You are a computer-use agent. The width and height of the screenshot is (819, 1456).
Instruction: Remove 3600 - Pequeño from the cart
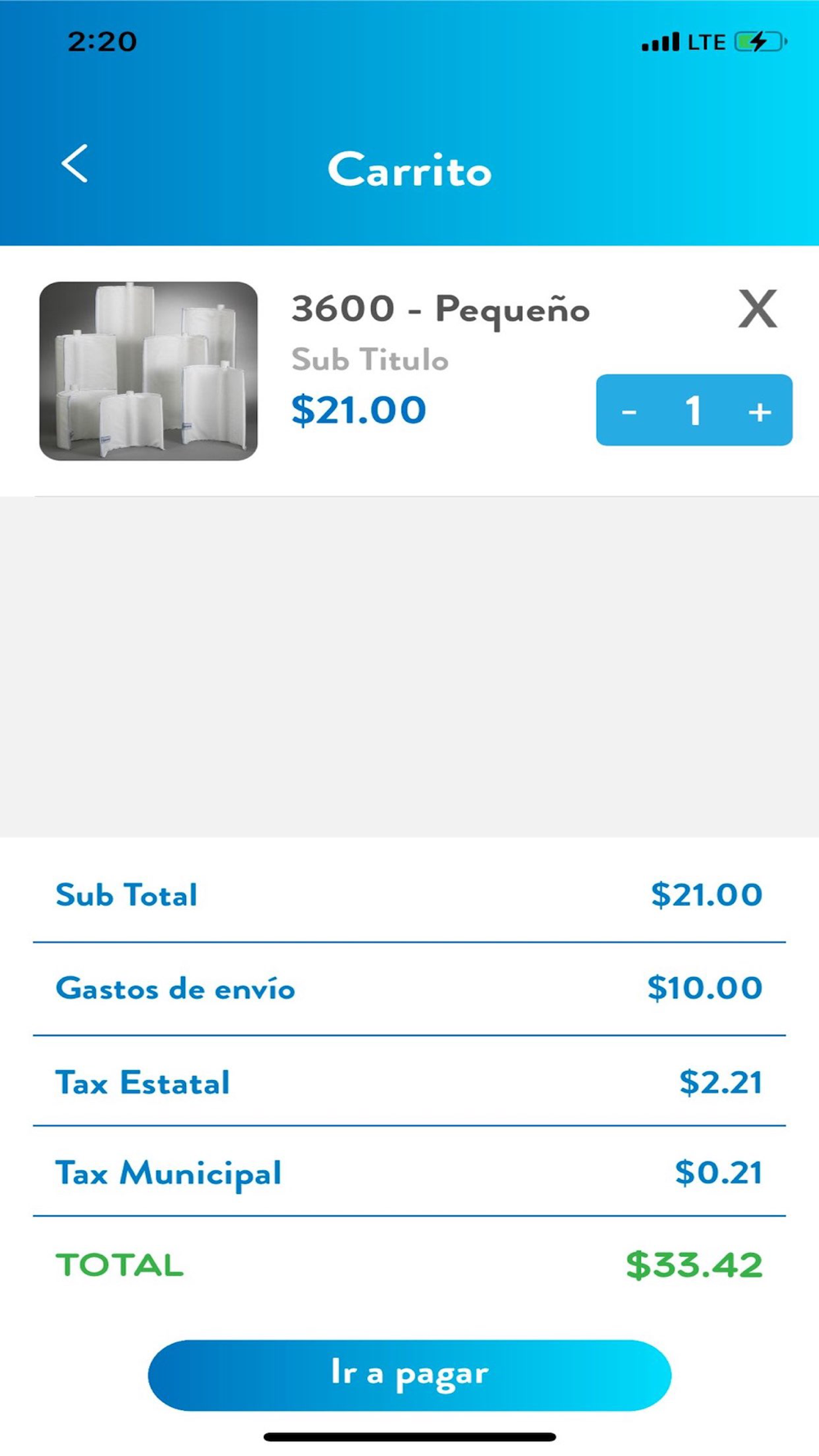click(758, 309)
